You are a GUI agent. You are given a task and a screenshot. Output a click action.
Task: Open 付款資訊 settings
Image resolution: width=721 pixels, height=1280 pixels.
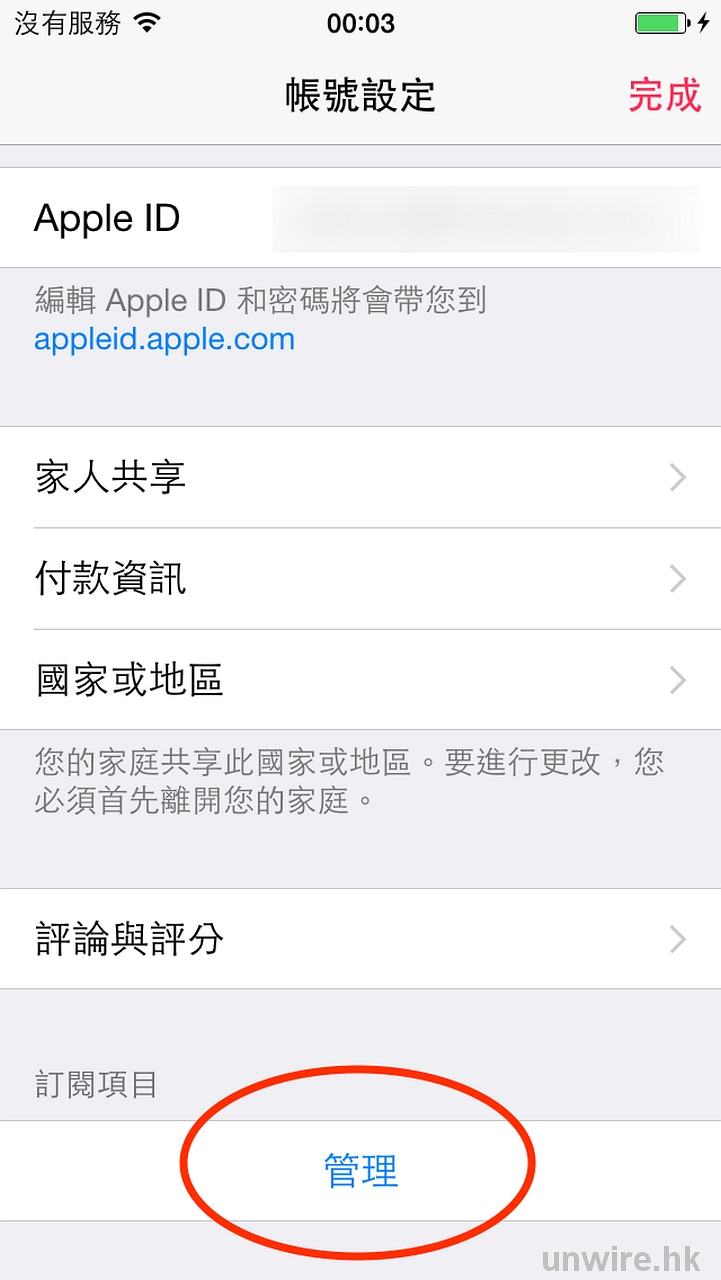tap(360, 579)
